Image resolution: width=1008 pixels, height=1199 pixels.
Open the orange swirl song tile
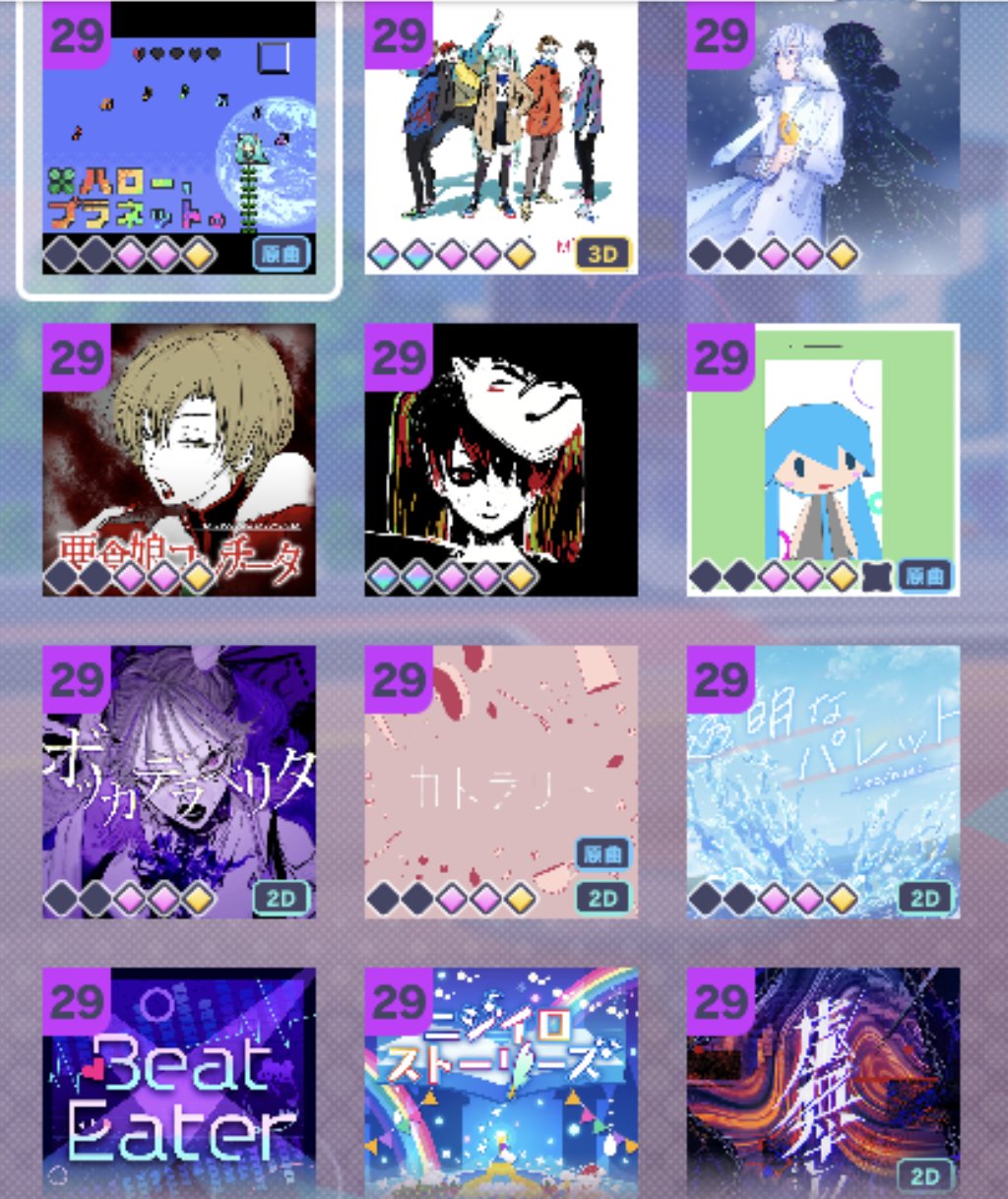tap(823, 1083)
